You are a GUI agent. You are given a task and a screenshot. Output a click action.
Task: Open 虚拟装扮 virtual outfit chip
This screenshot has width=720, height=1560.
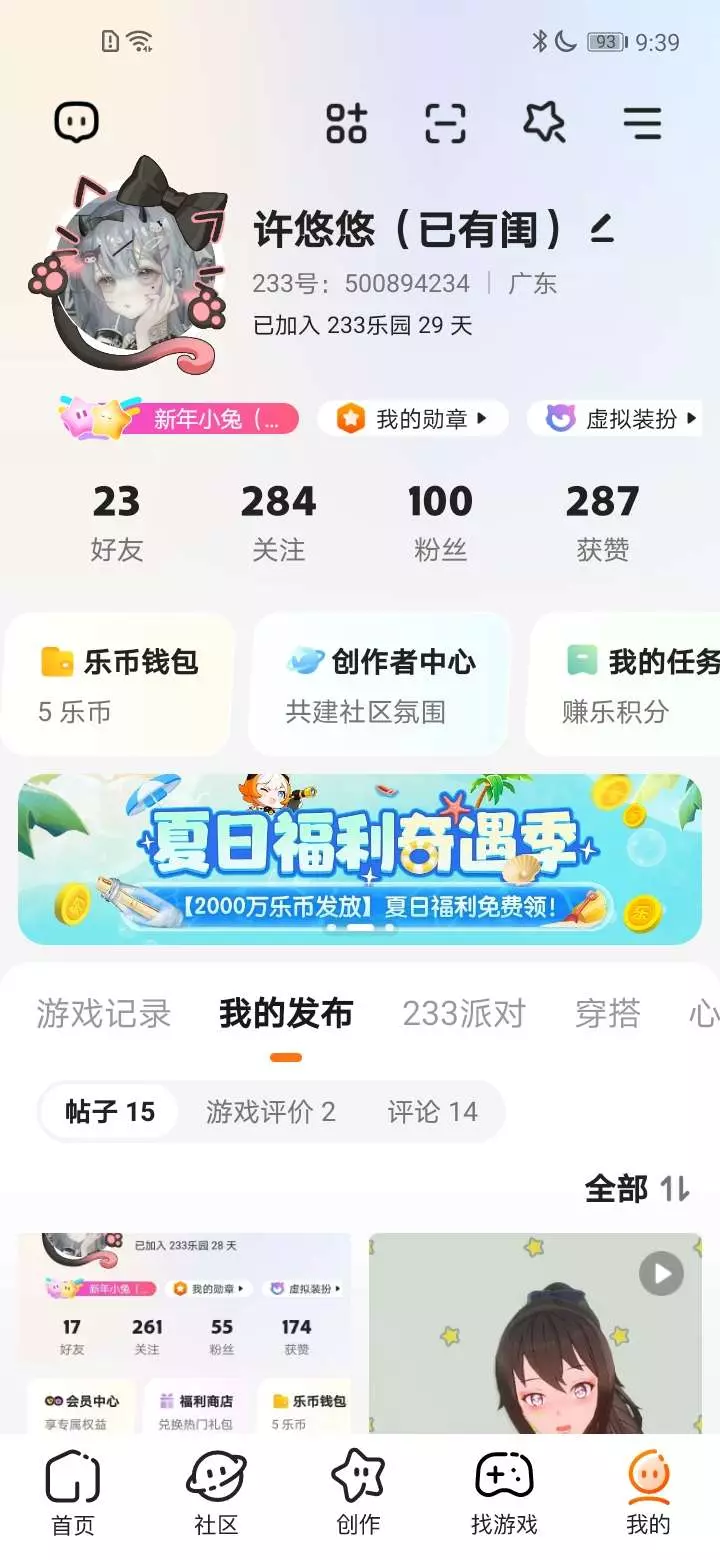click(x=615, y=419)
